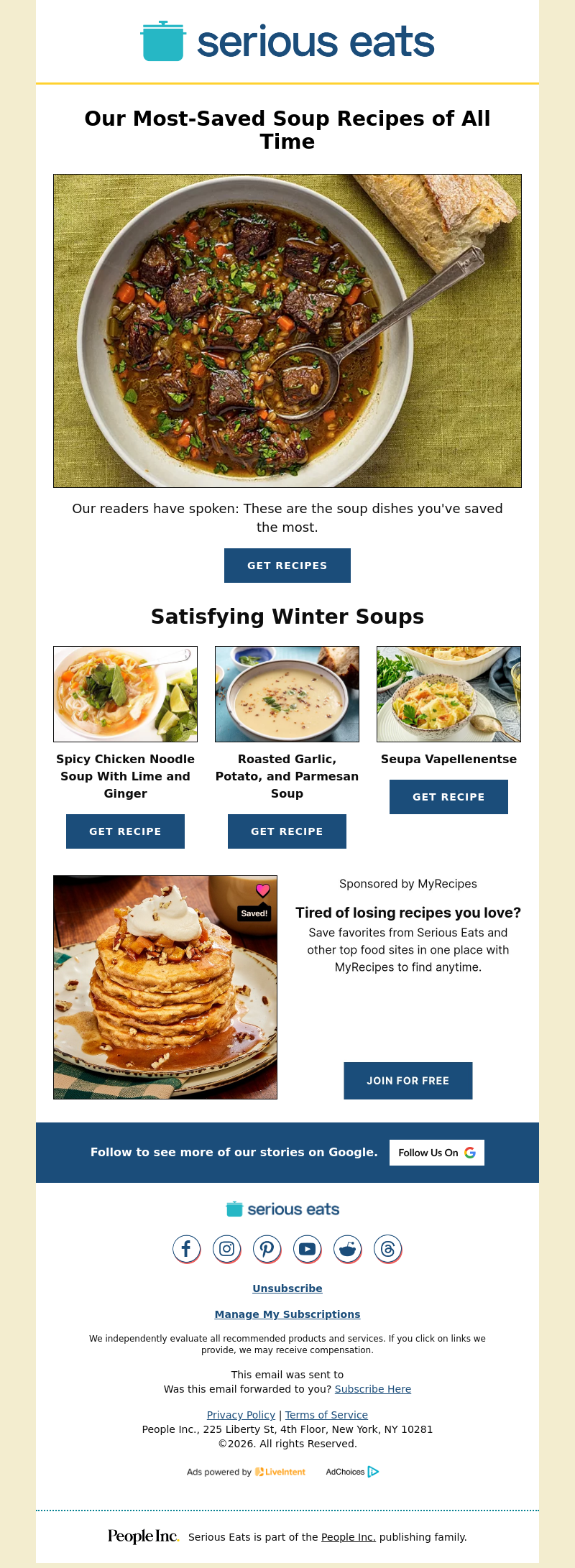Tap the Unsubscribe link
Image resolution: width=575 pixels, height=1568 pixels.
(287, 1288)
